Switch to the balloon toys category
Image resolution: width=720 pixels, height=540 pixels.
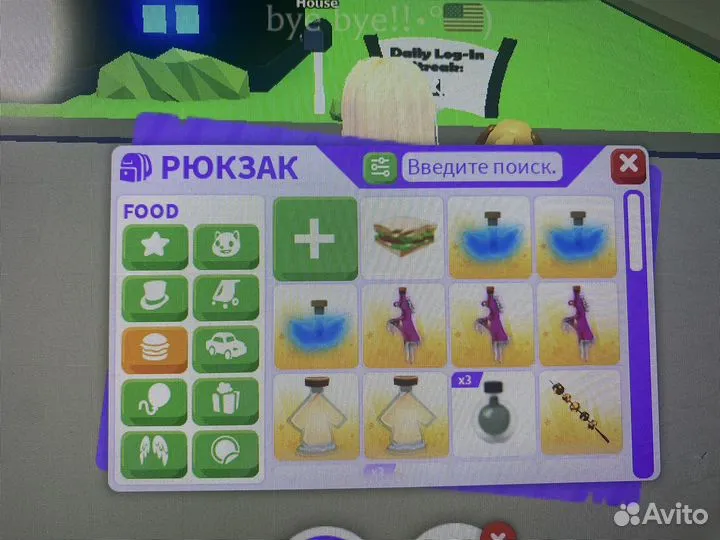click(155, 402)
